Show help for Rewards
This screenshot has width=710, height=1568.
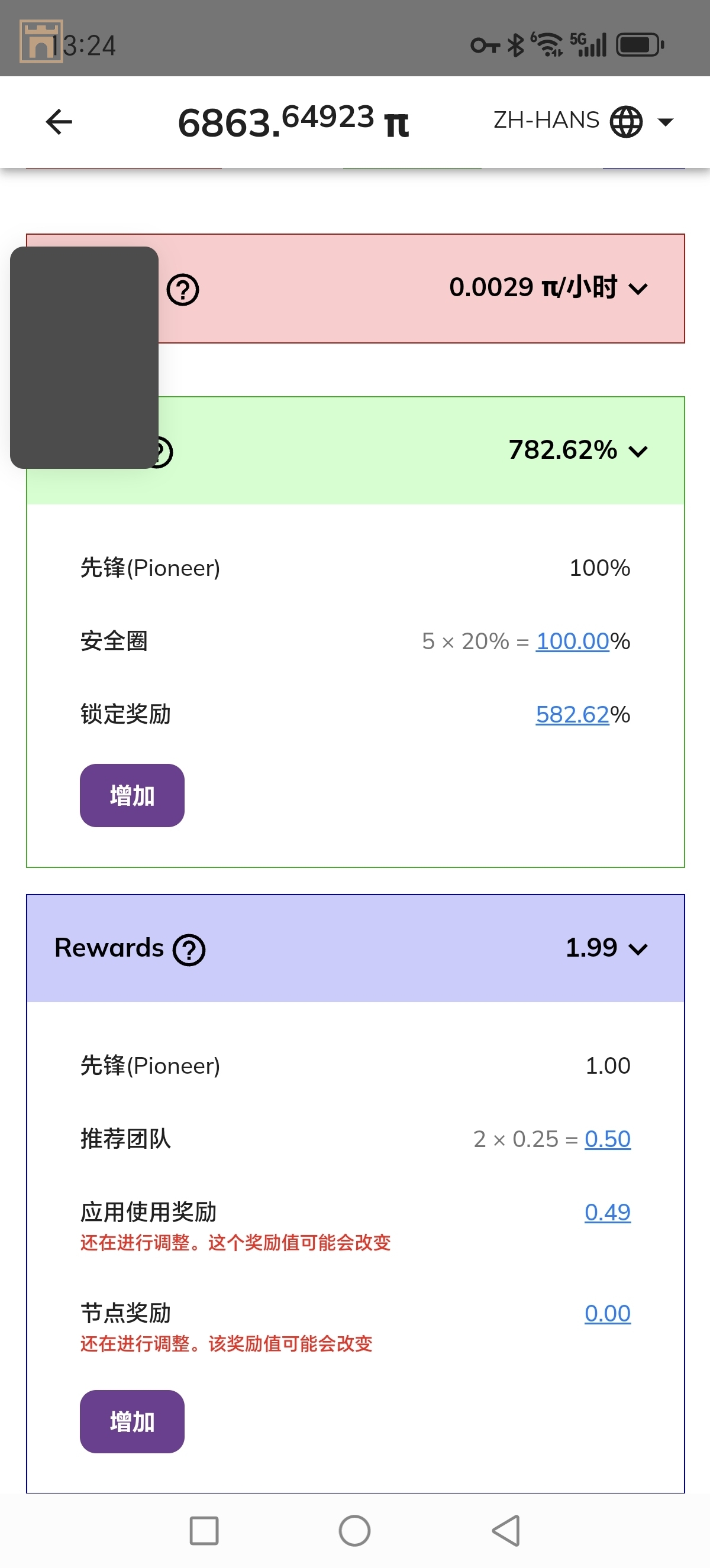click(x=189, y=950)
